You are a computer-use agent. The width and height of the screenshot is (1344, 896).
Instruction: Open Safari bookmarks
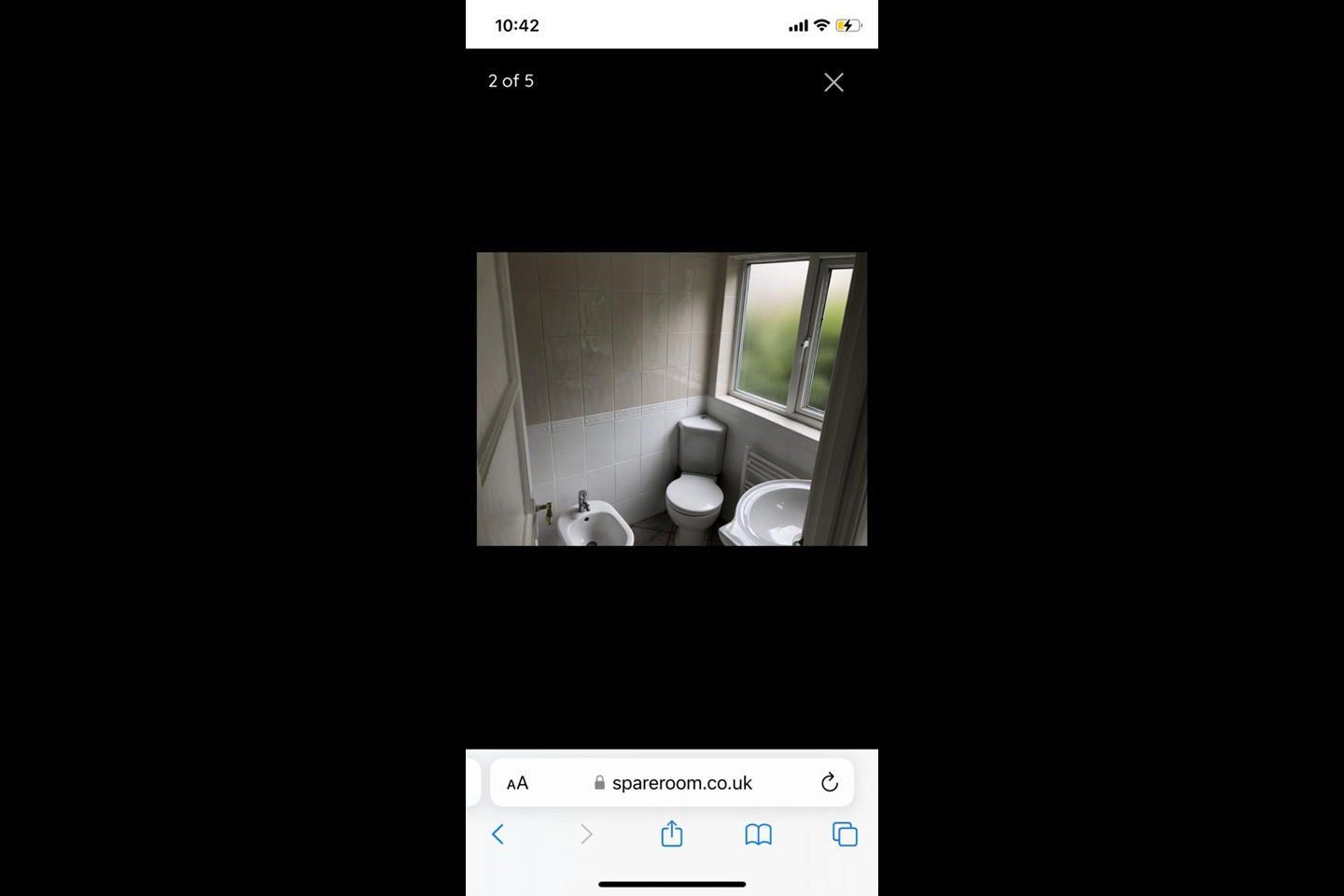point(758,833)
